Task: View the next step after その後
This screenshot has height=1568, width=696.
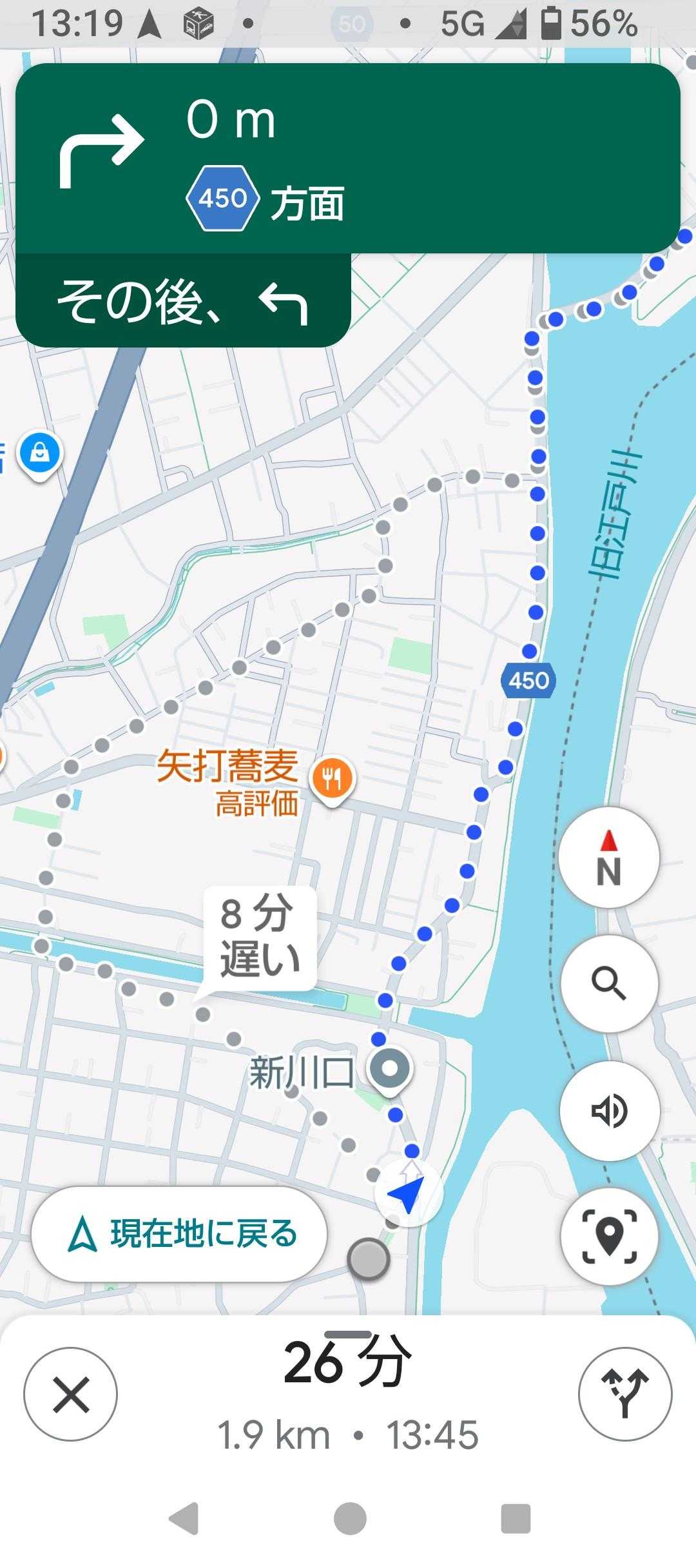Action: [x=183, y=300]
